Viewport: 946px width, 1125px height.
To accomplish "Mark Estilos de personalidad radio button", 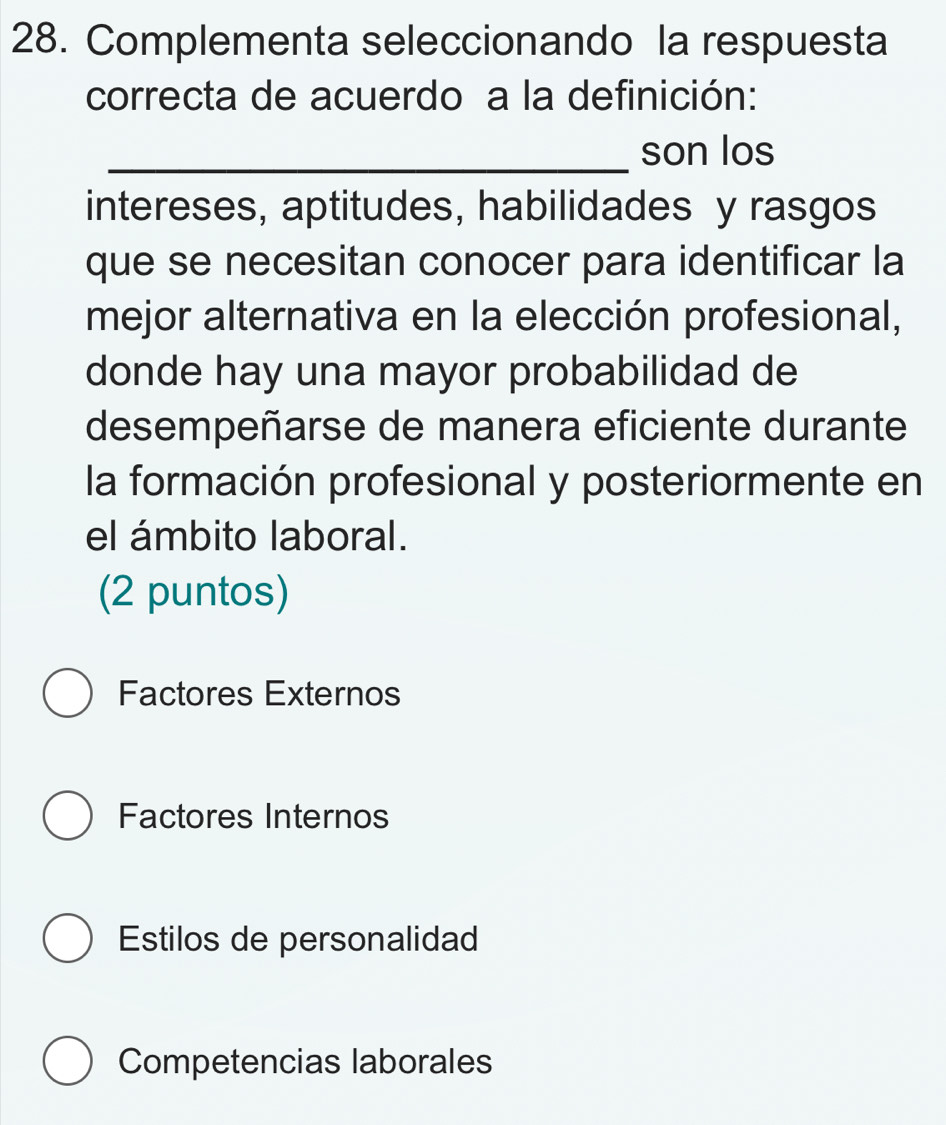I will (x=67, y=940).
